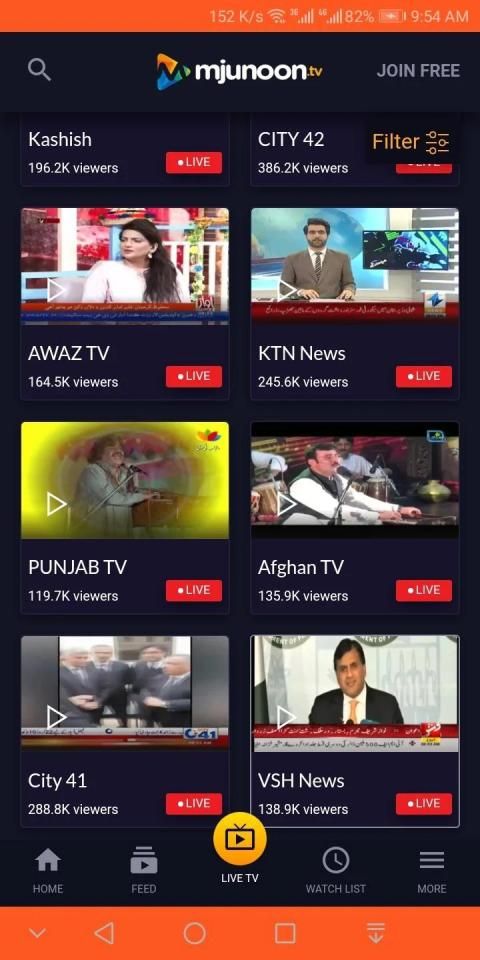The image size is (480, 960).
Task: Tap the system home button
Action: point(195,933)
